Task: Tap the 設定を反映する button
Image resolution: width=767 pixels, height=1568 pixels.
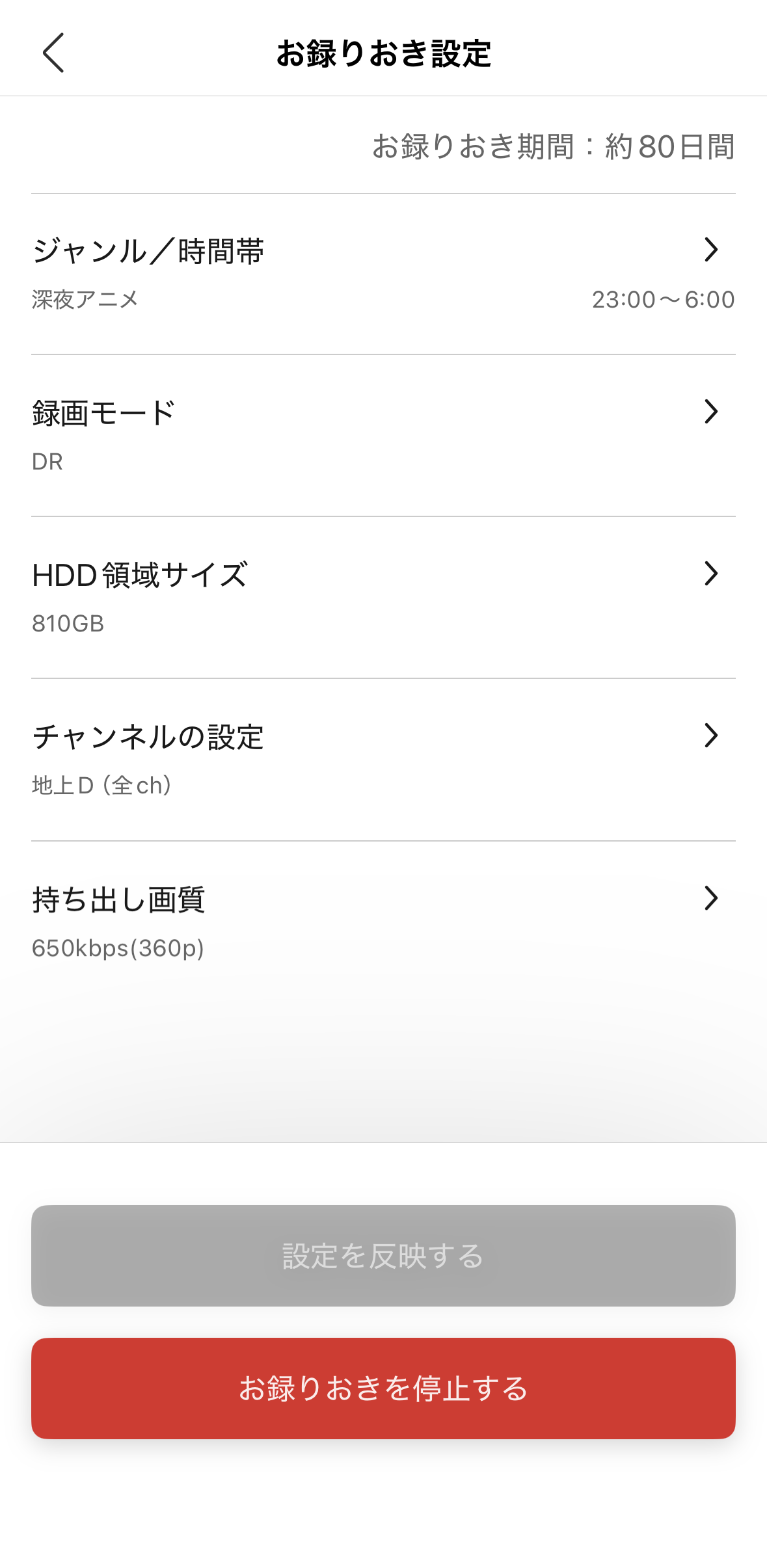Action: pyautogui.click(x=383, y=1255)
